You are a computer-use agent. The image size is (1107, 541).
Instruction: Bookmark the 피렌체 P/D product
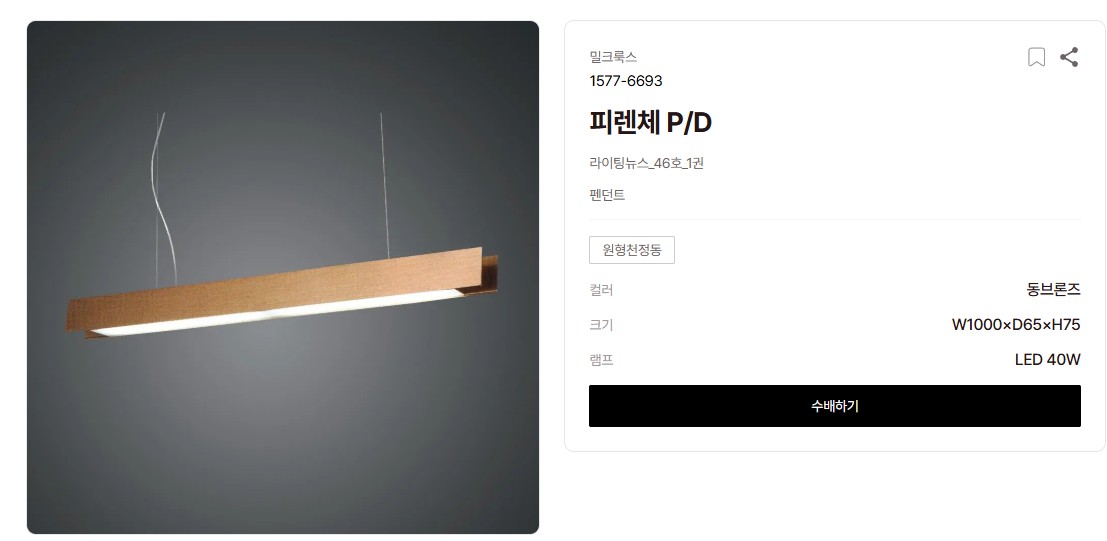pyautogui.click(x=1036, y=57)
